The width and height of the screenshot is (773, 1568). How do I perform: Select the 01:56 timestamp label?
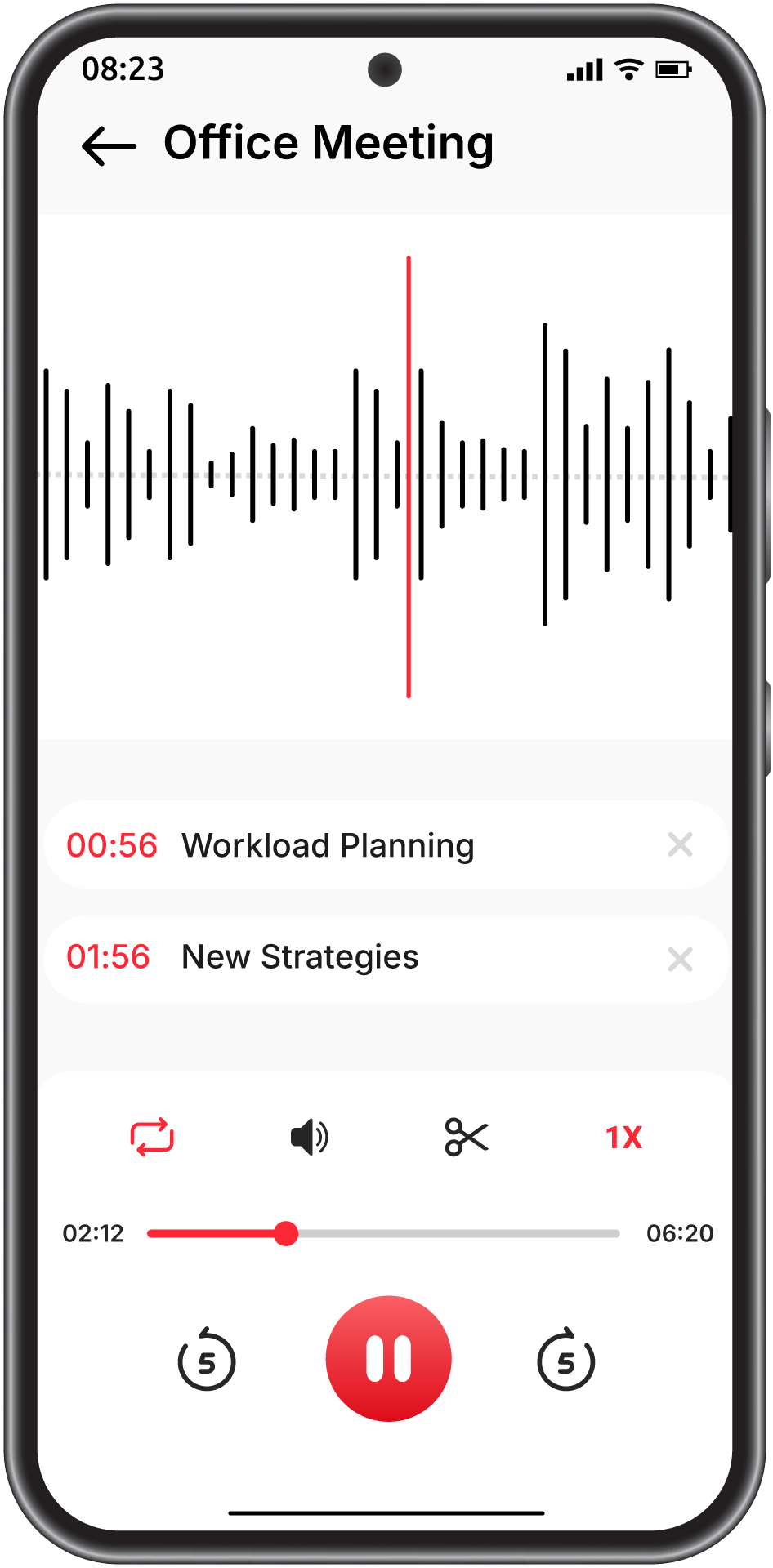pos(109,956)
